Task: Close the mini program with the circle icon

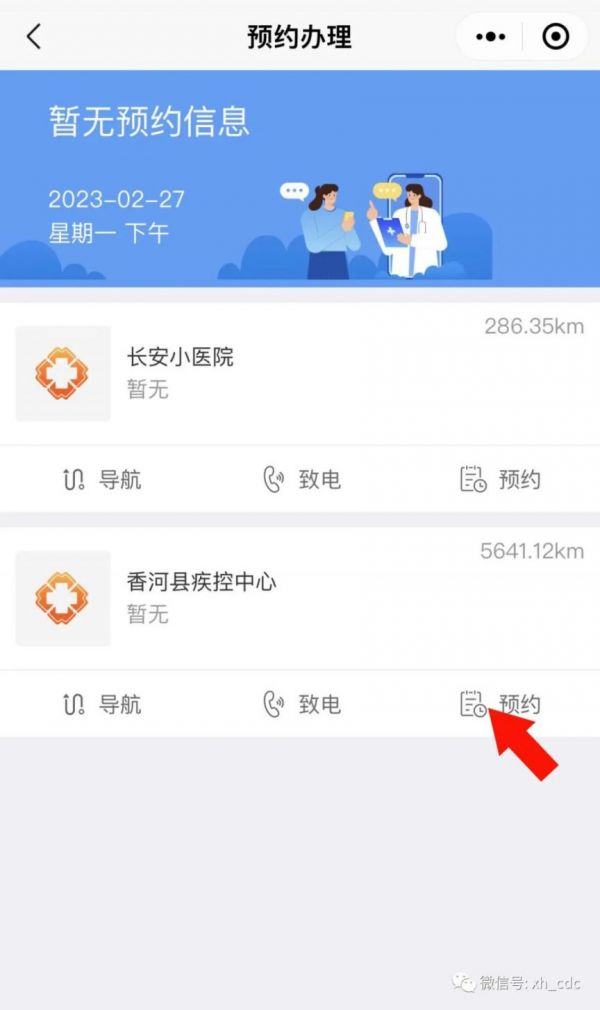Action: click(x=556, y=37)
